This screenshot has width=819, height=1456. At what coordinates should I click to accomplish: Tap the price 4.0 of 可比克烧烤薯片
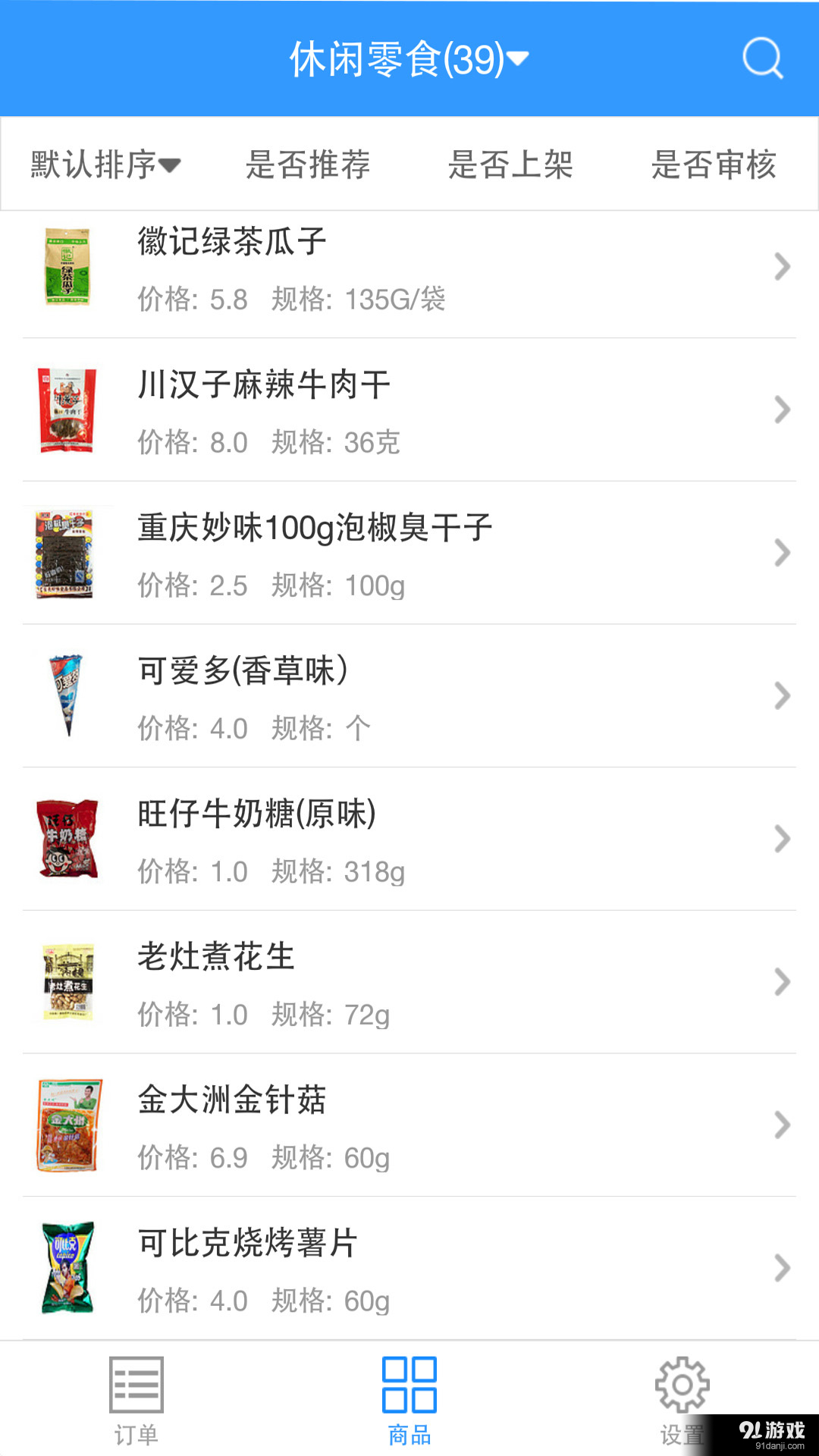pos(229,1301)
